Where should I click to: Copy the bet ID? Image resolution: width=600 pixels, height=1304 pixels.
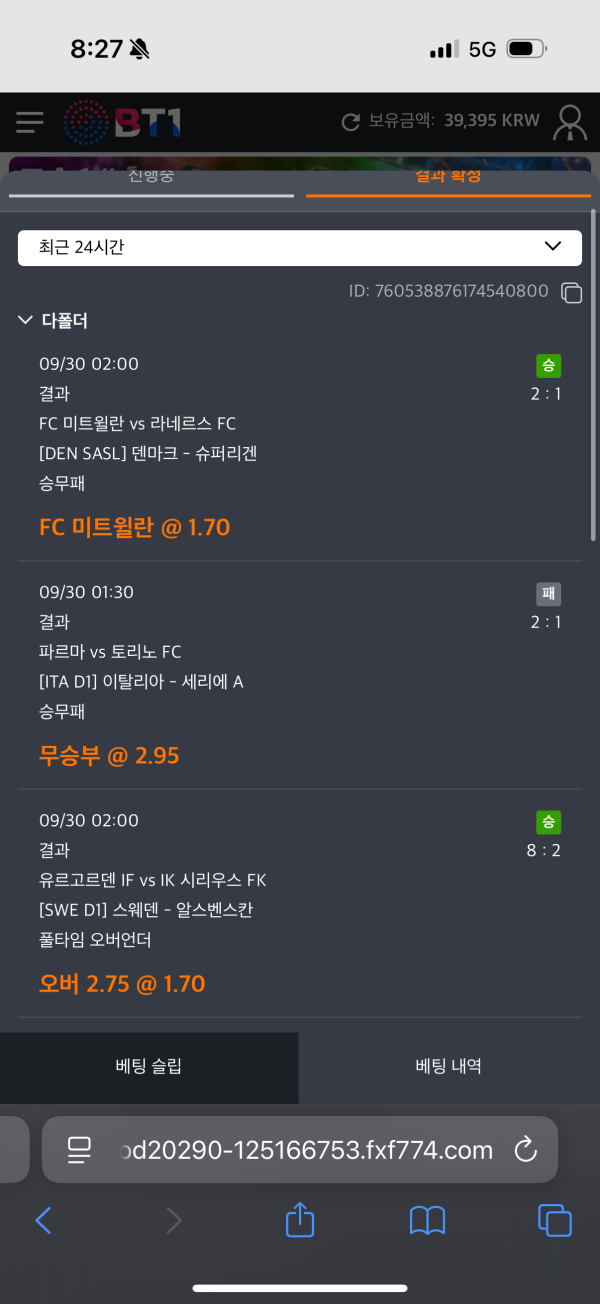(572, 292)
